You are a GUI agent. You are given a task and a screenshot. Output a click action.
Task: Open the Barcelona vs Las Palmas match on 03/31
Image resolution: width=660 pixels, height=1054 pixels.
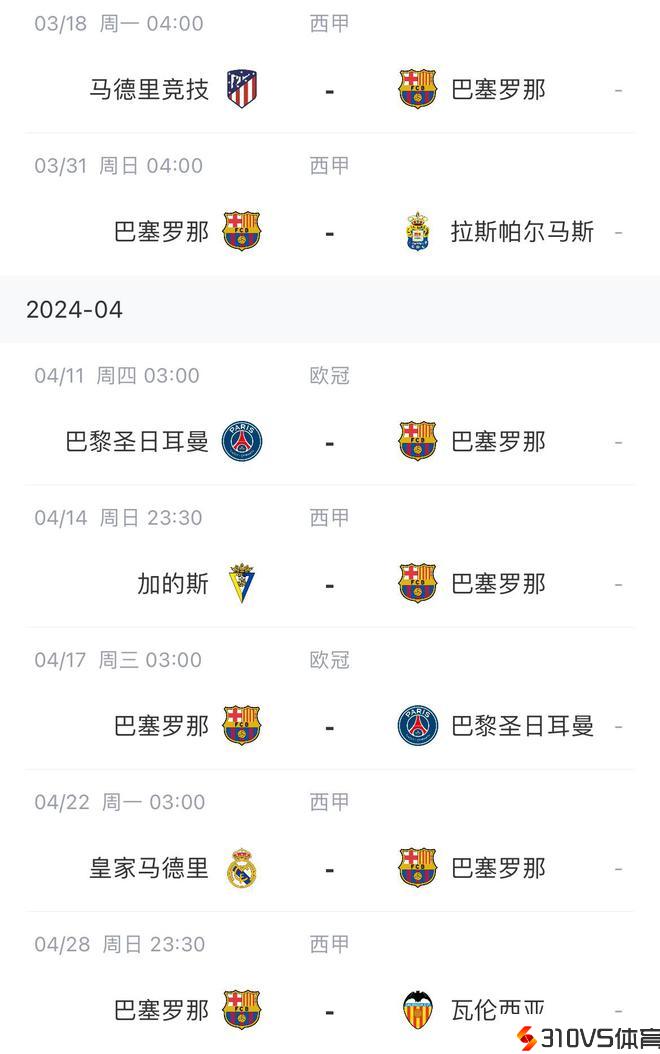329,232
